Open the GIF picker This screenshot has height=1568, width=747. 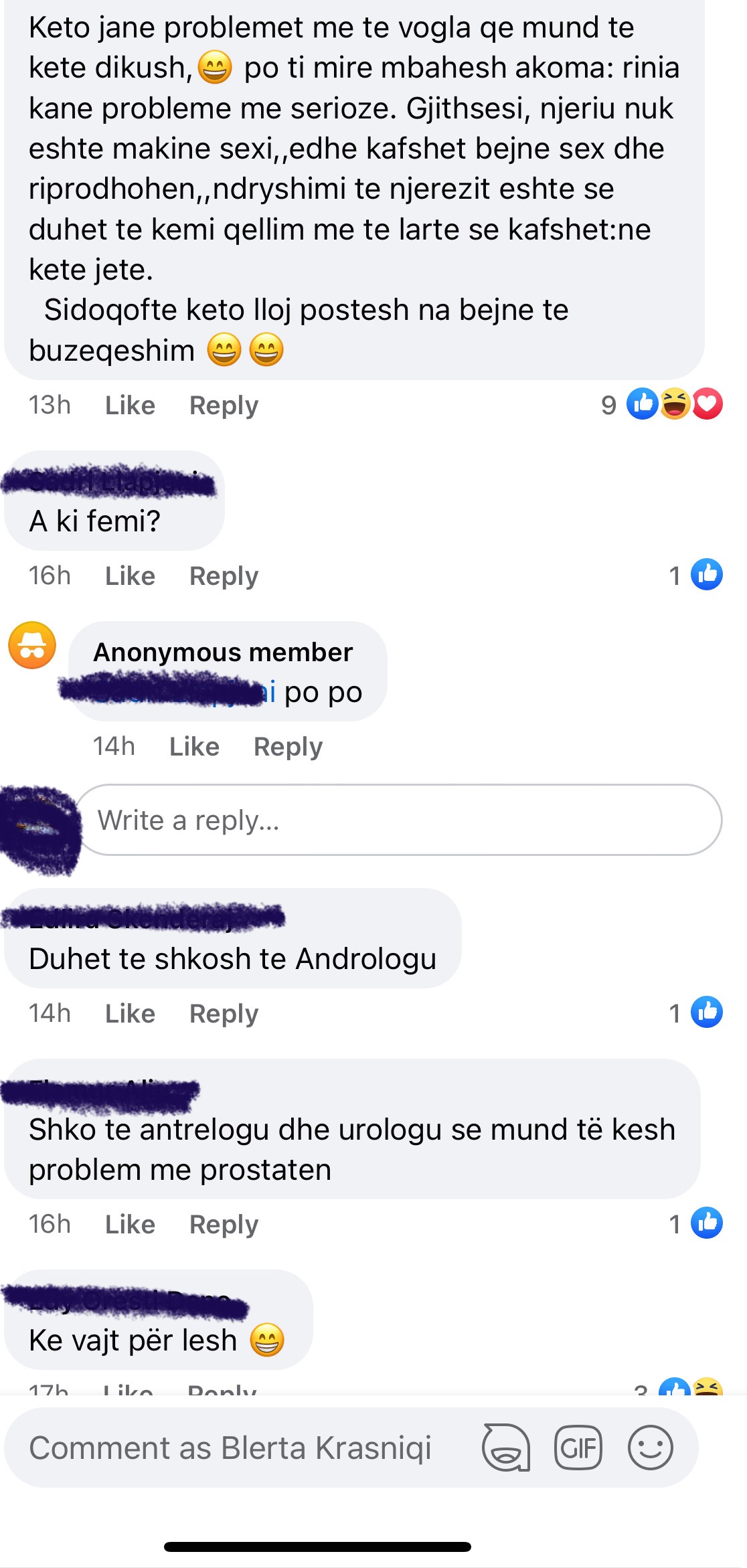(x=578, y=1448)
